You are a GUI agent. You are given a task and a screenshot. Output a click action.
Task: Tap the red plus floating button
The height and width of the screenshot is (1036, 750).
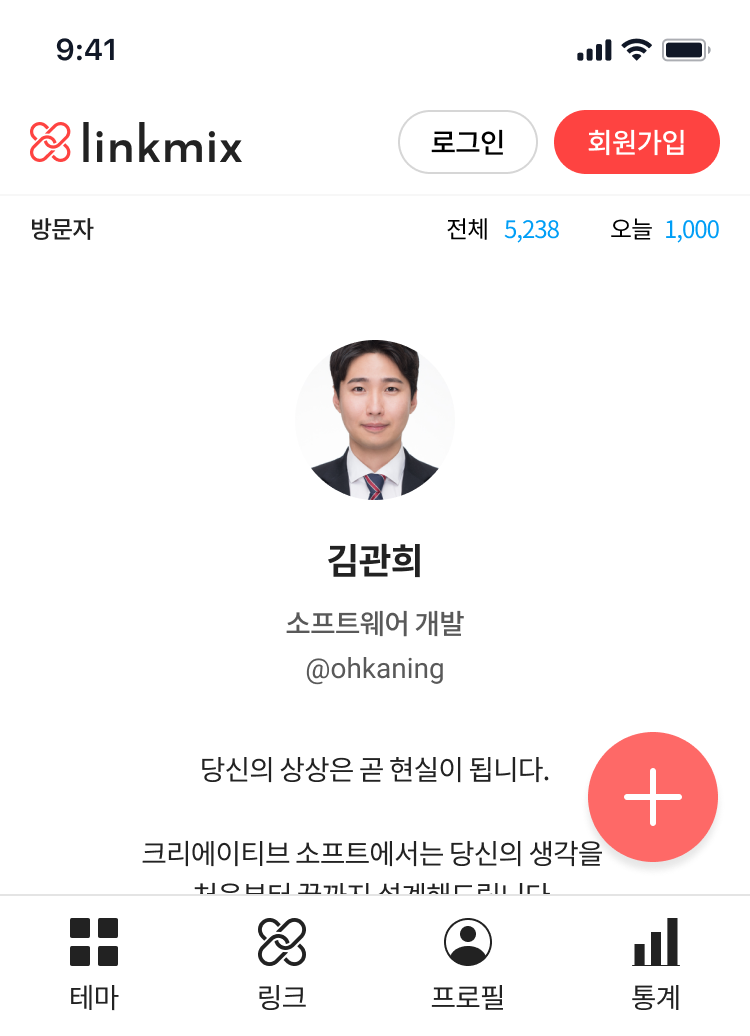point(653,797)
